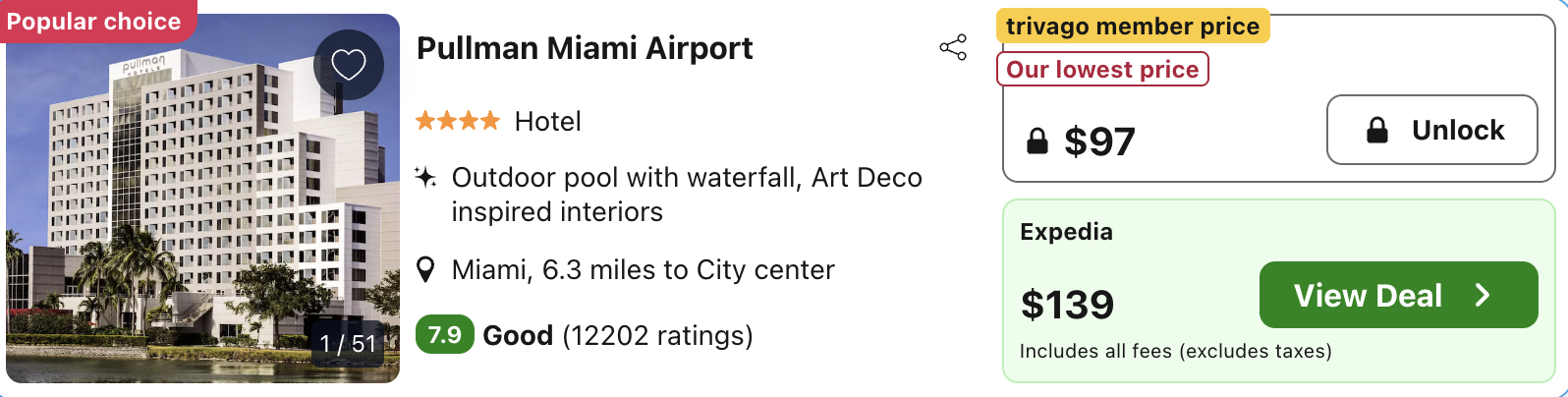This screenshot has height=397, width=1568.
Task: Unlock the trivago member price
Action: (1431, 130)
